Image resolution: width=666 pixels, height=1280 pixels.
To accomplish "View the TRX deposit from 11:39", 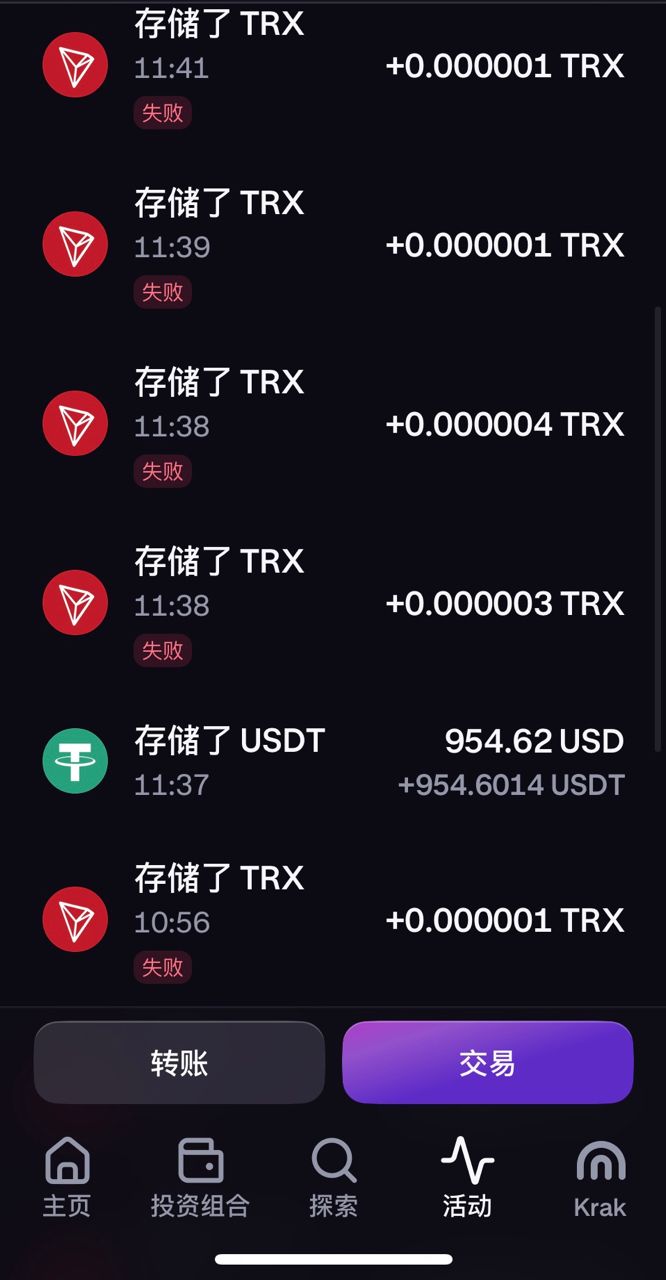I will (x=333, y=246).
